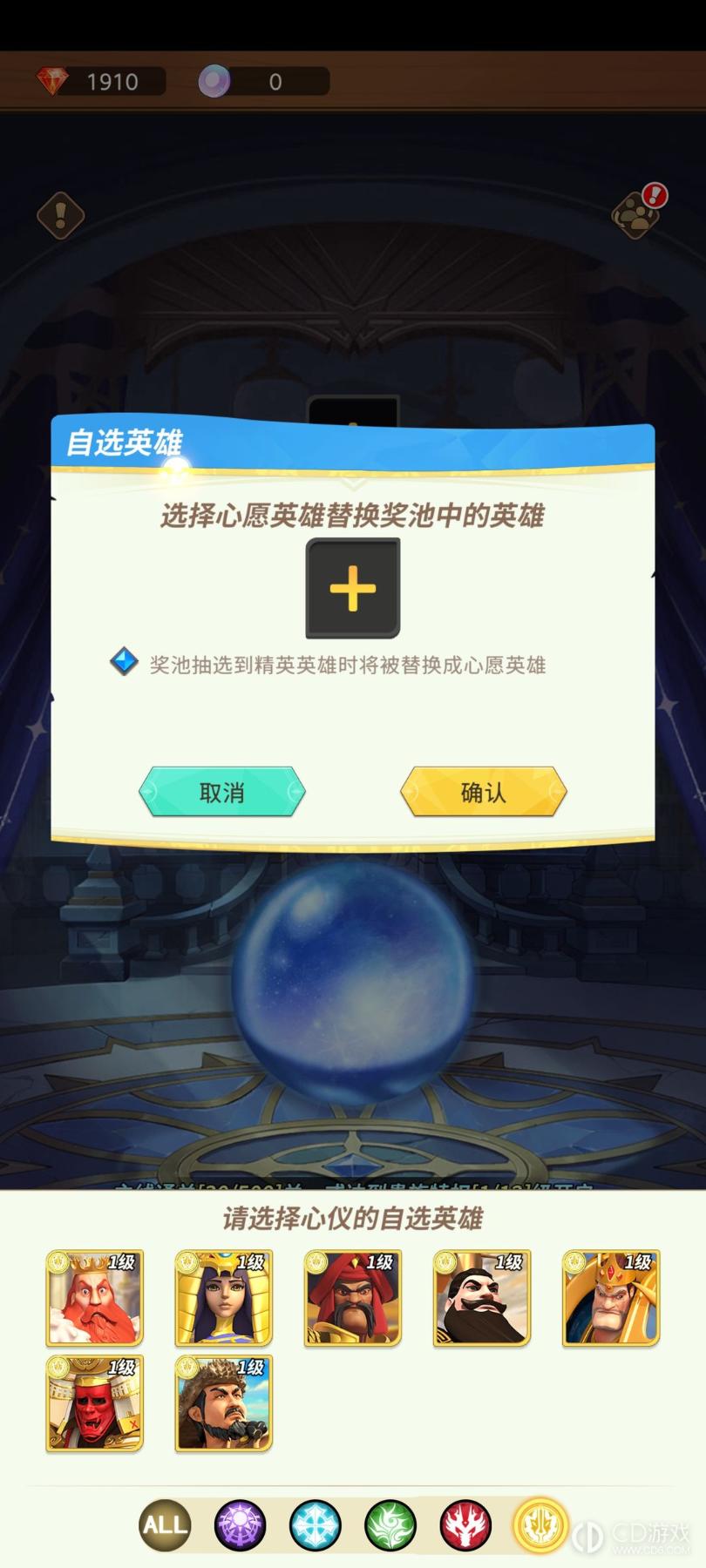Filter heroes by red dragon faction

point(465,1525)
